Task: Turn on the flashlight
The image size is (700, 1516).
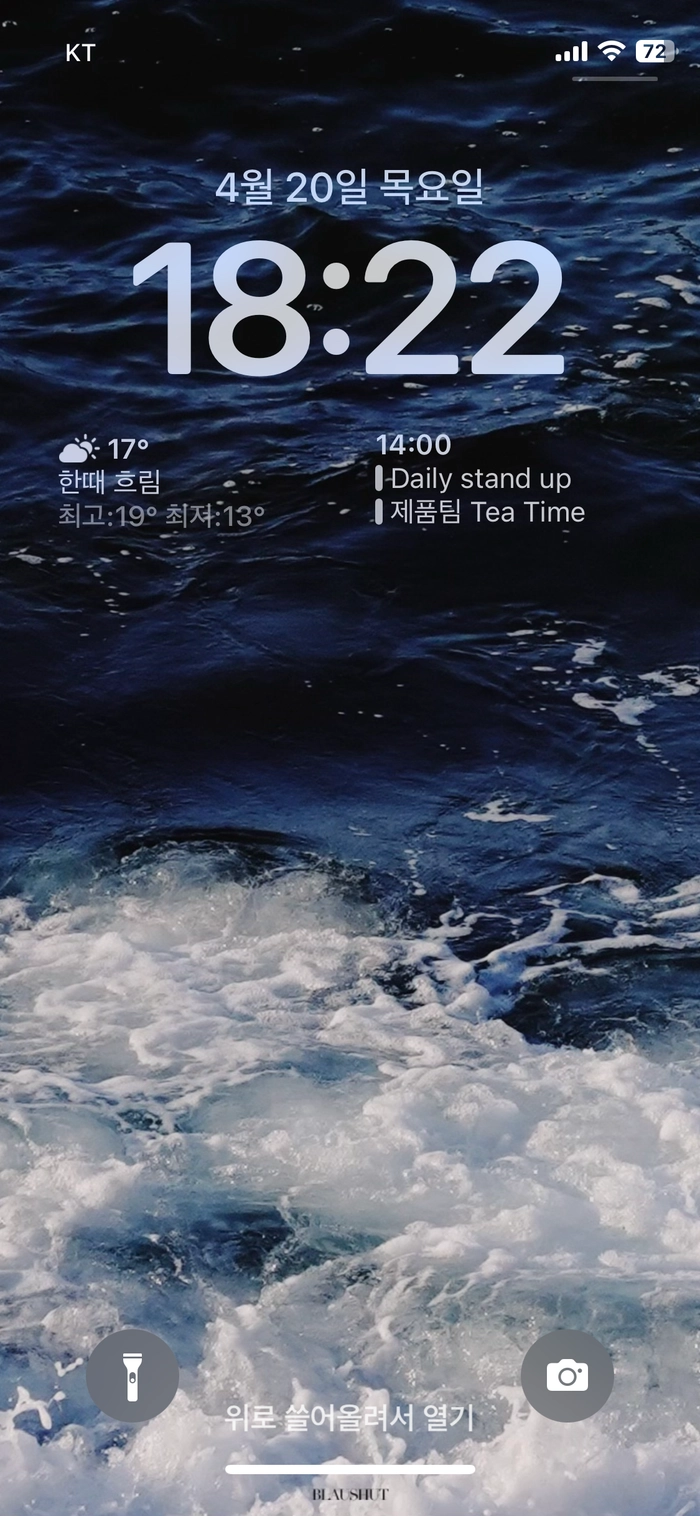Action: [x=132, y=1376]
